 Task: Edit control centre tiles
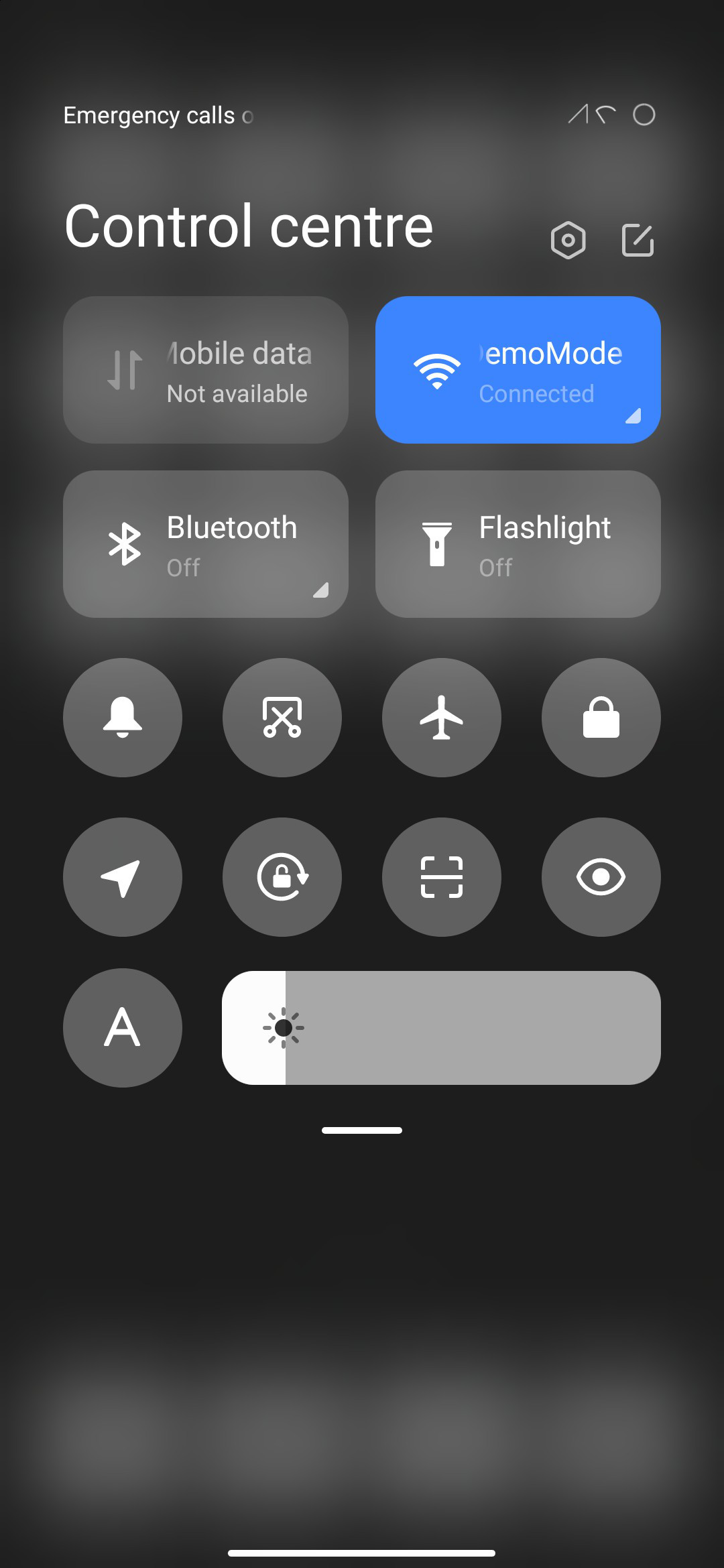[x=638, y=240]
